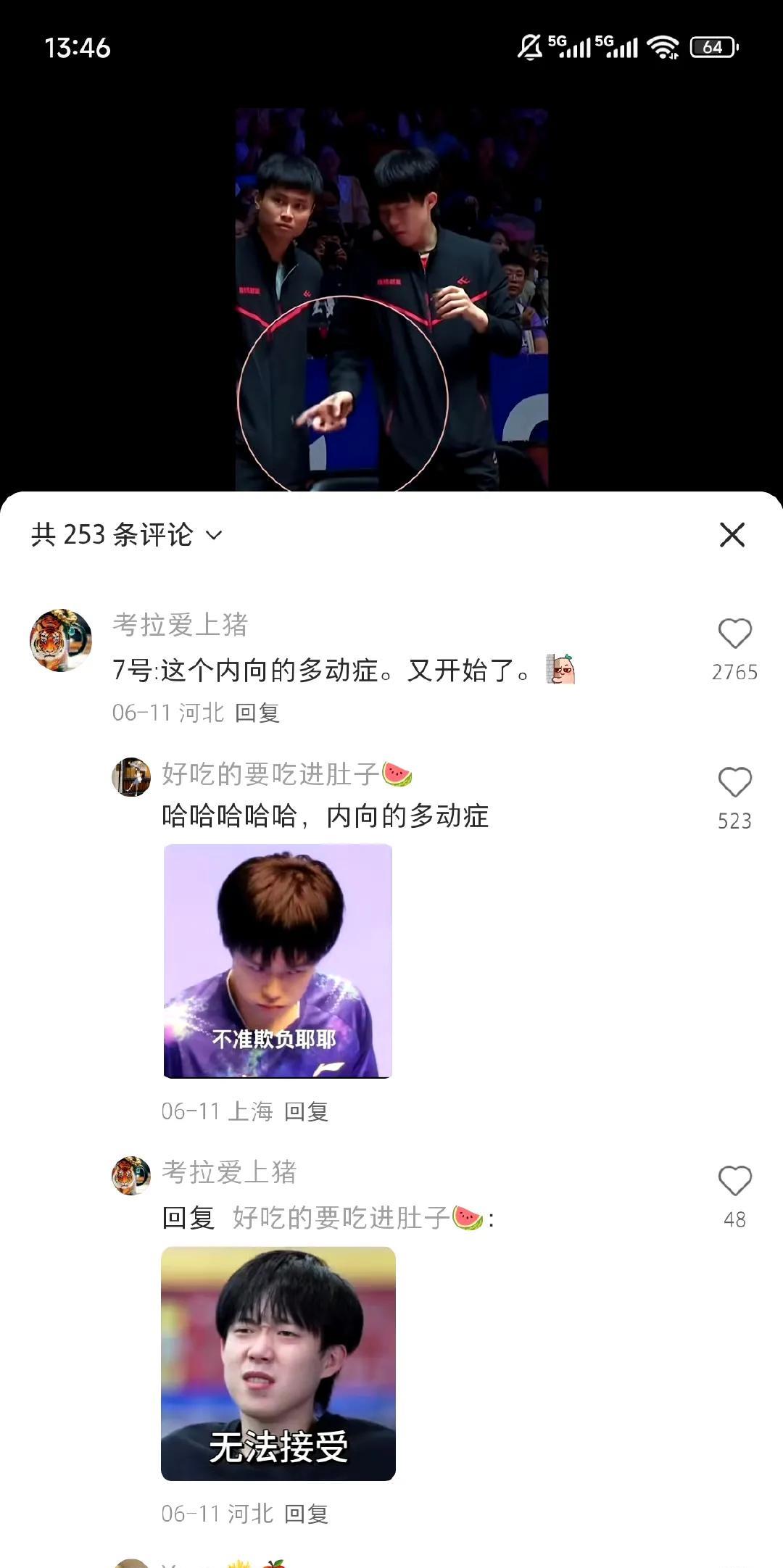Image resolution: width=783 pixels, height=1568 pixels.
Task: Open the 考拉爱上猪 username on the top comment
Action: [180, 625]
